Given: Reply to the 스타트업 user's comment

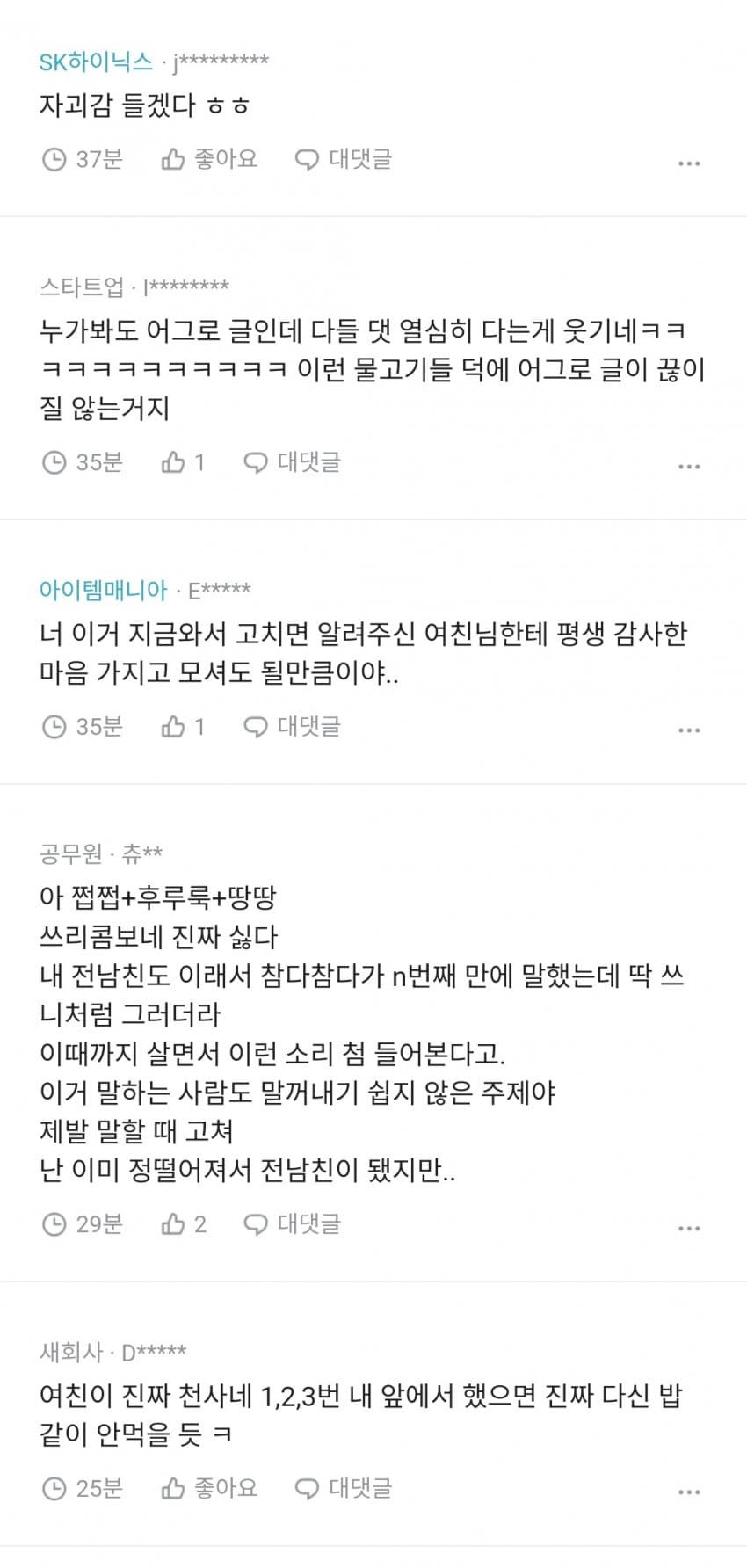Looking at the screenshot, I should click(292, 462).
